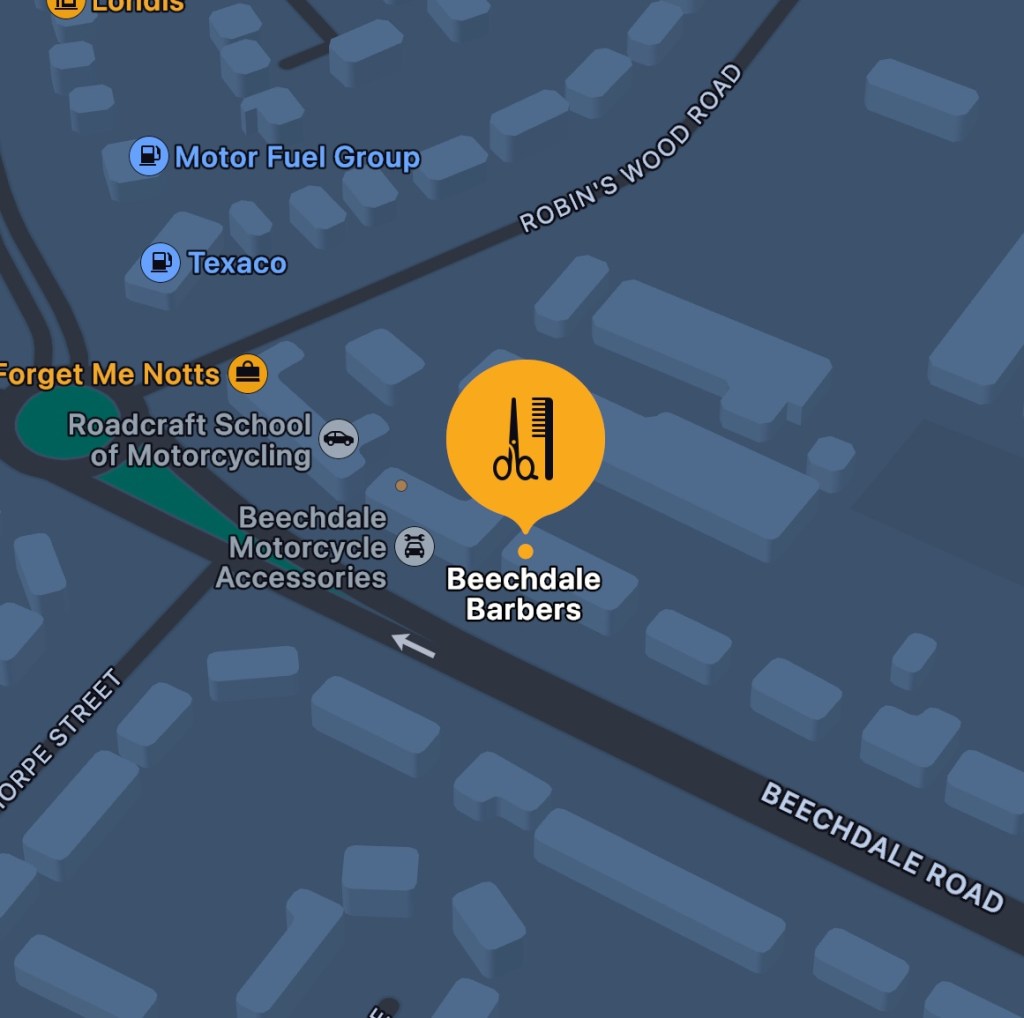
Task: Select the Londis marker at the map edge
Action: tap(67, 6)
